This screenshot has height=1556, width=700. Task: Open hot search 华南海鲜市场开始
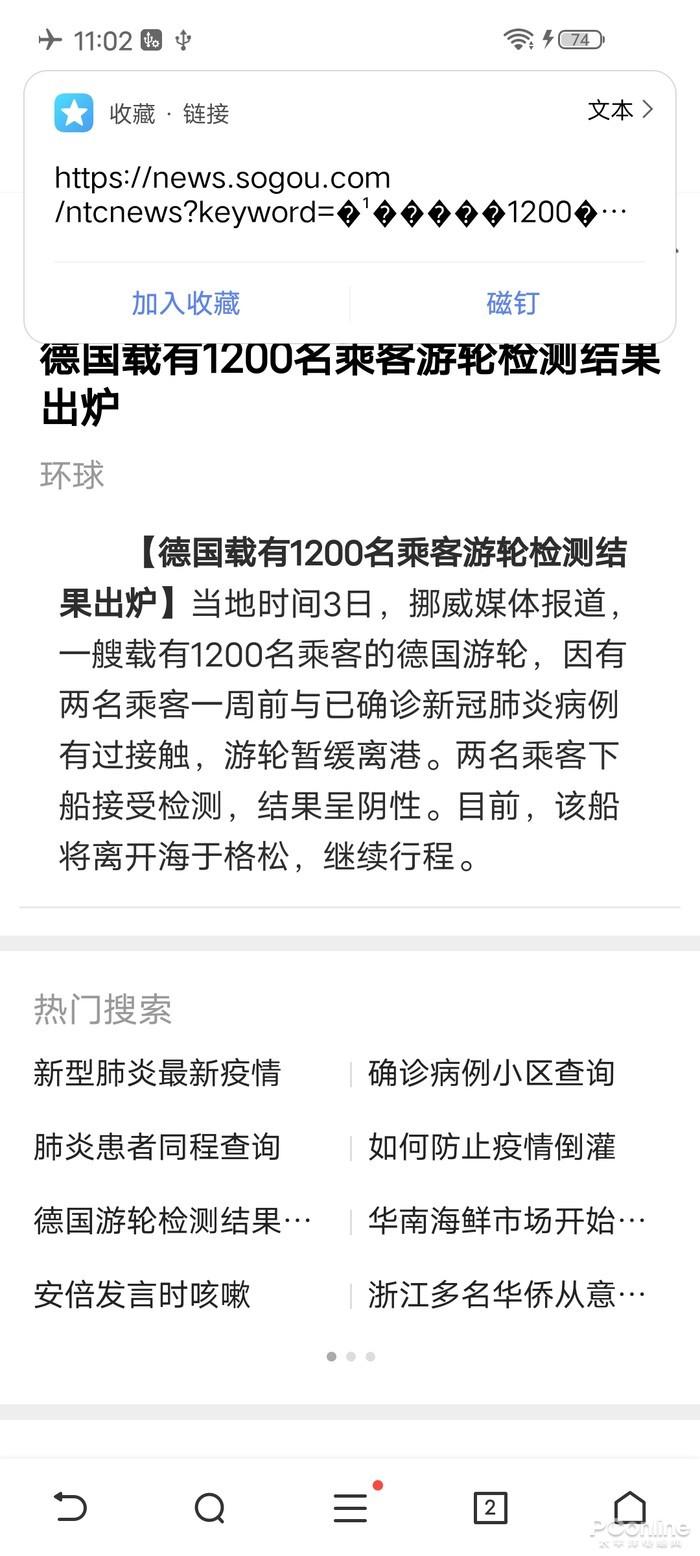(x=507, y=1221)
